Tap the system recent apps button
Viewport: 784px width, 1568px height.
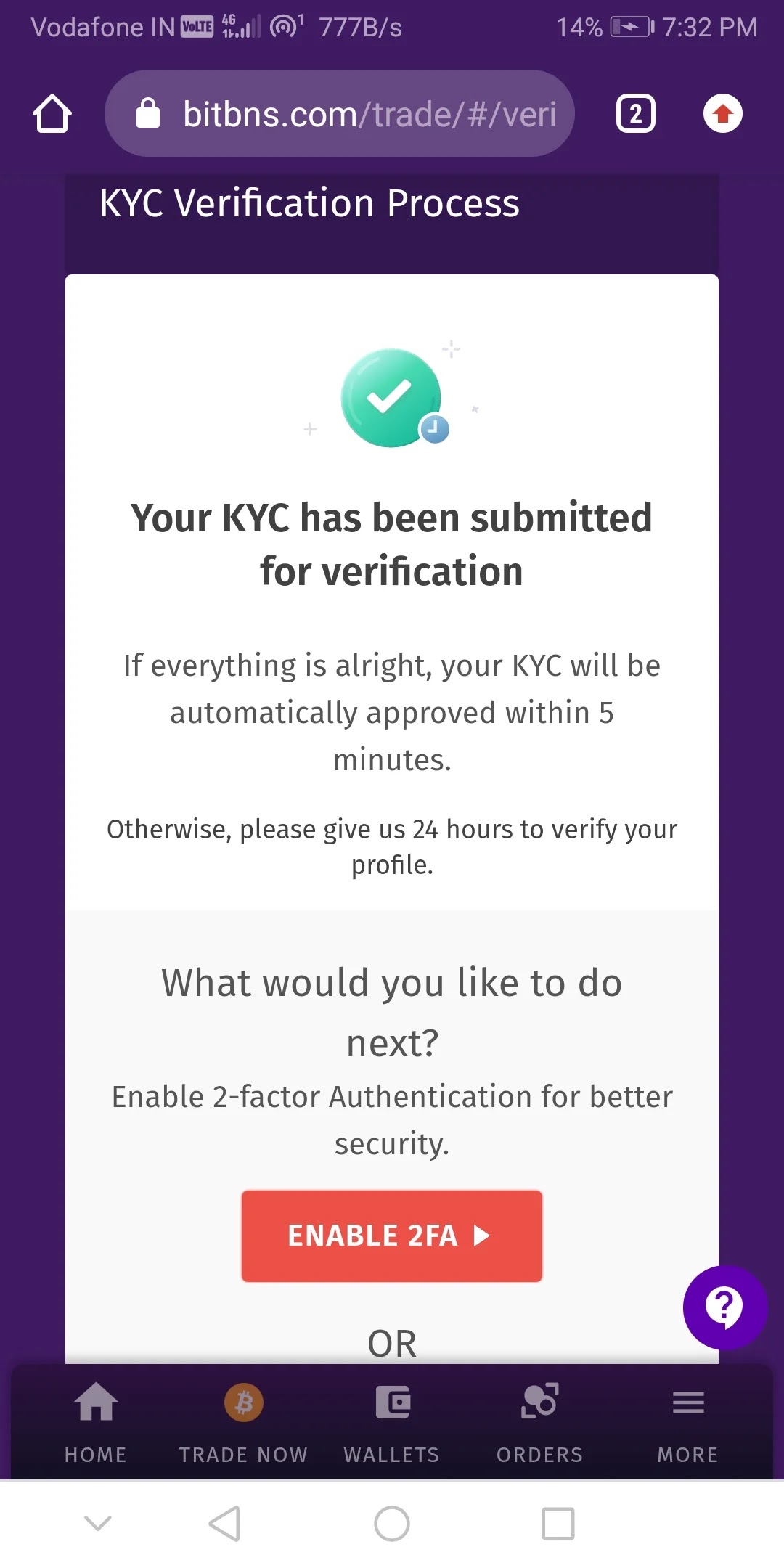click(x=558, y=1523)
